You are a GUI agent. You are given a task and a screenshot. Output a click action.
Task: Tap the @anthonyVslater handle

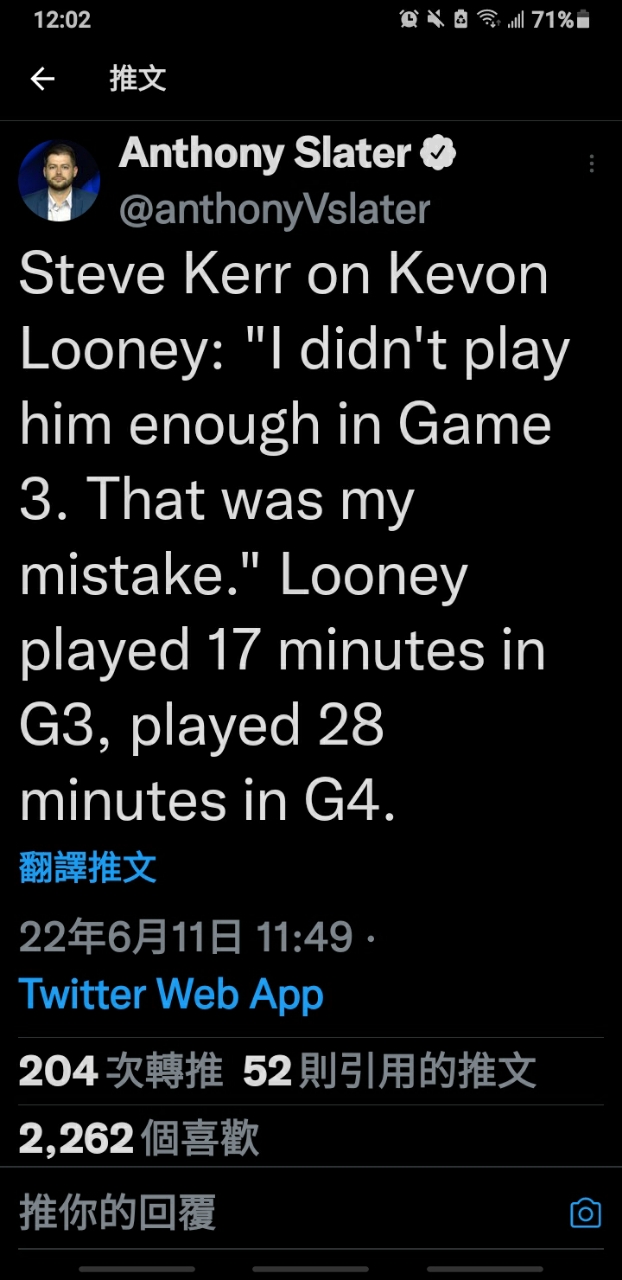click(x=275, y=209)
